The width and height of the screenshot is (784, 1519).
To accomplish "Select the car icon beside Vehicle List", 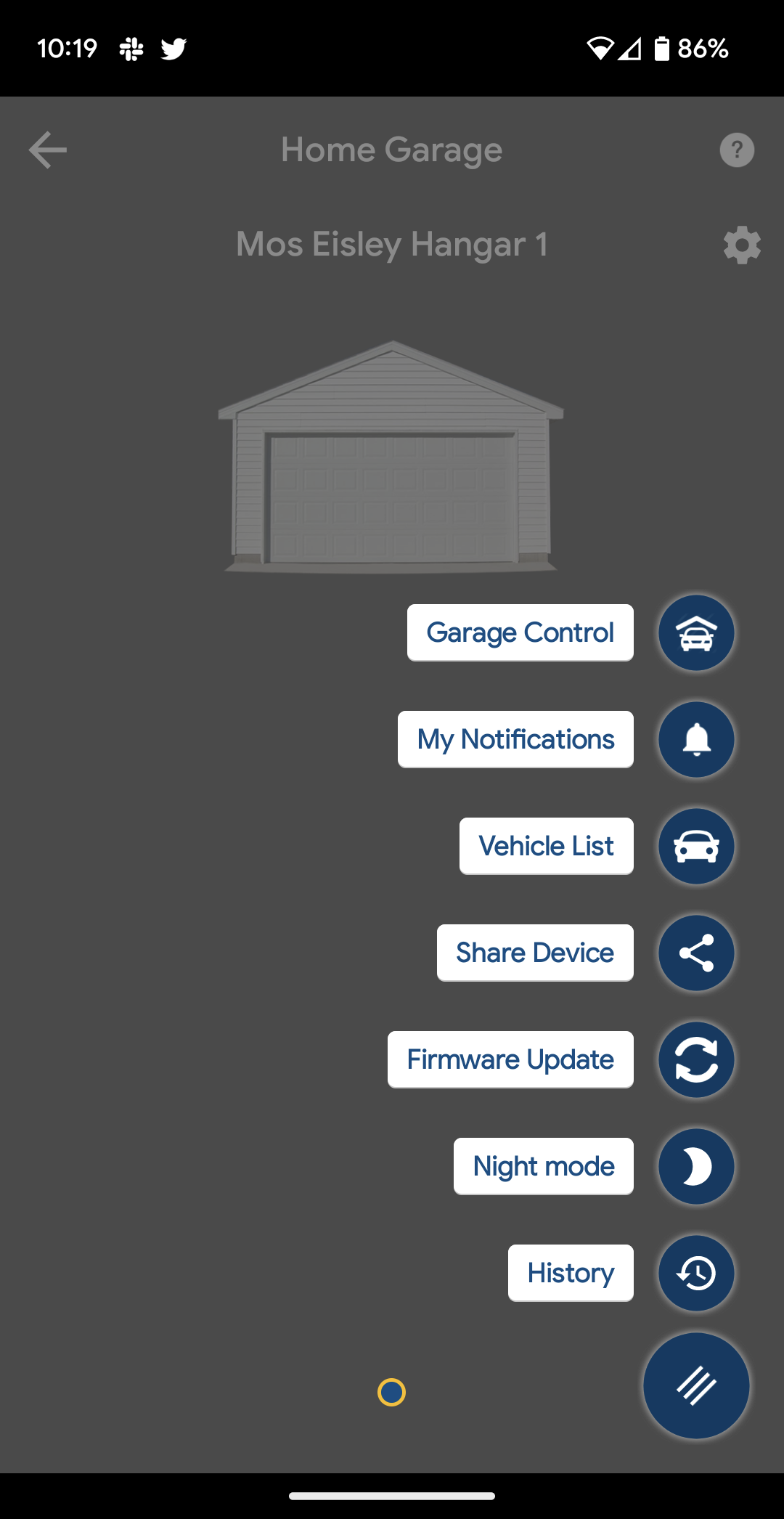I will 695,846.
